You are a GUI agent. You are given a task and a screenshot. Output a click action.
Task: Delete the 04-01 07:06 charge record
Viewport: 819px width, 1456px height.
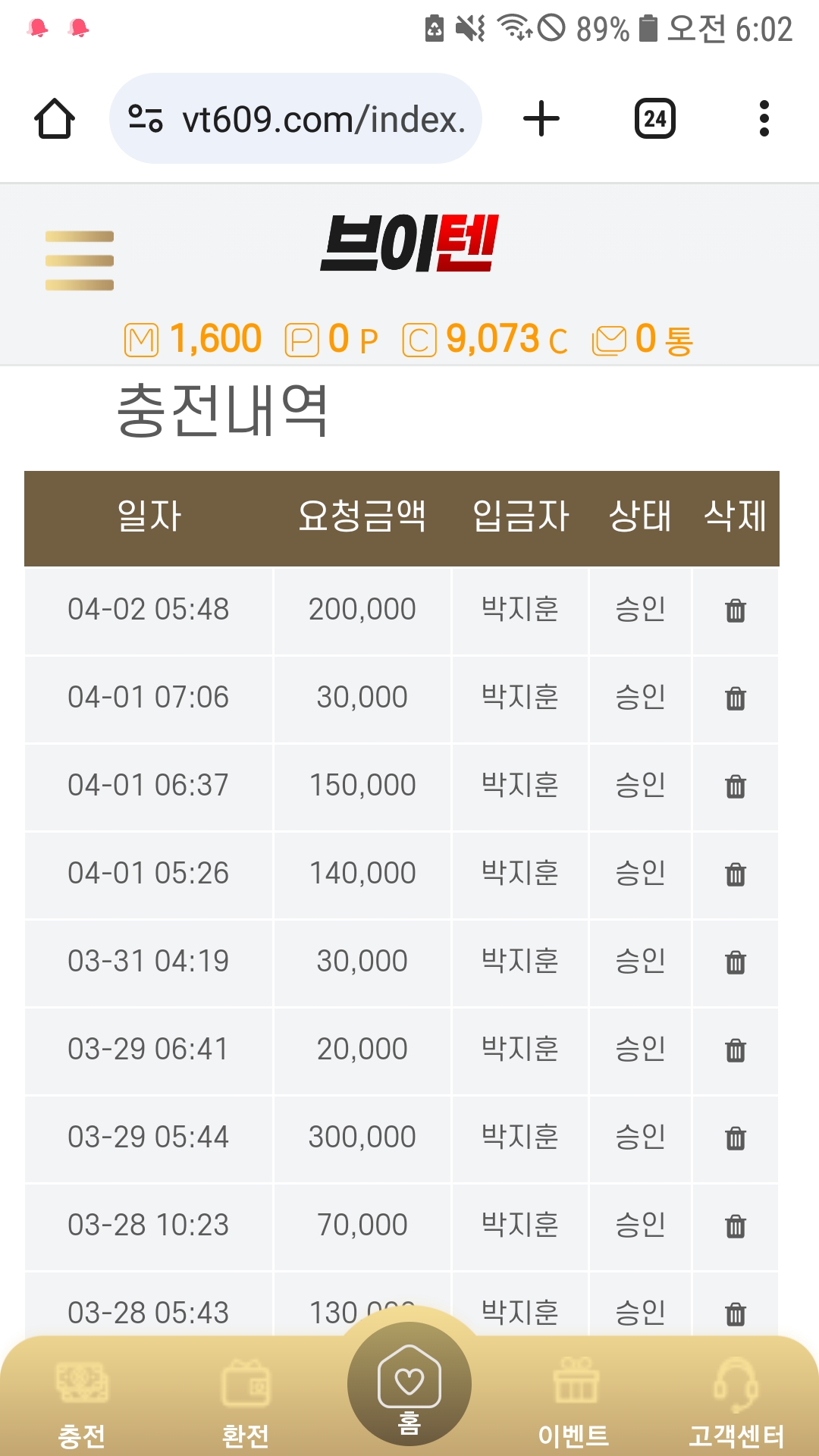tap(735, 698)
